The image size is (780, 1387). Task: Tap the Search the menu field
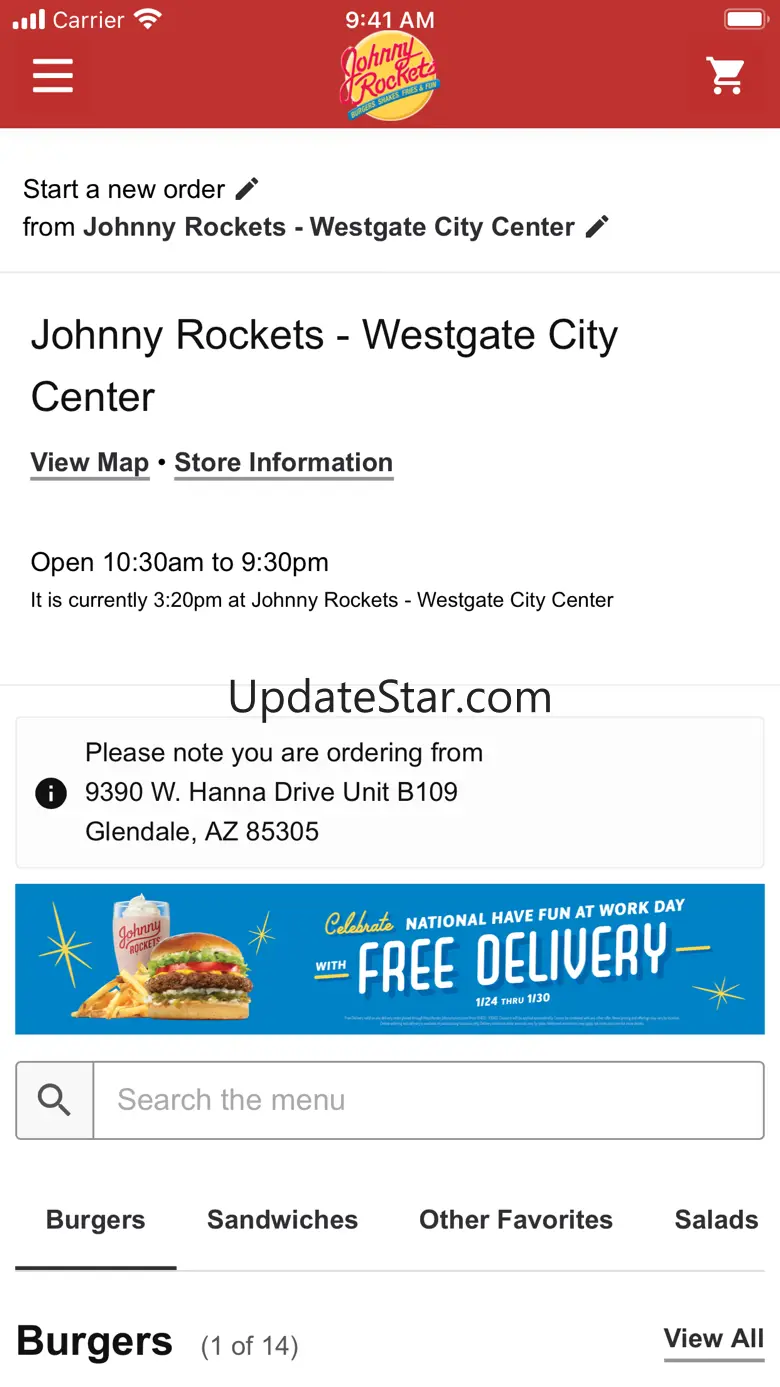[x=428, y=1100]
